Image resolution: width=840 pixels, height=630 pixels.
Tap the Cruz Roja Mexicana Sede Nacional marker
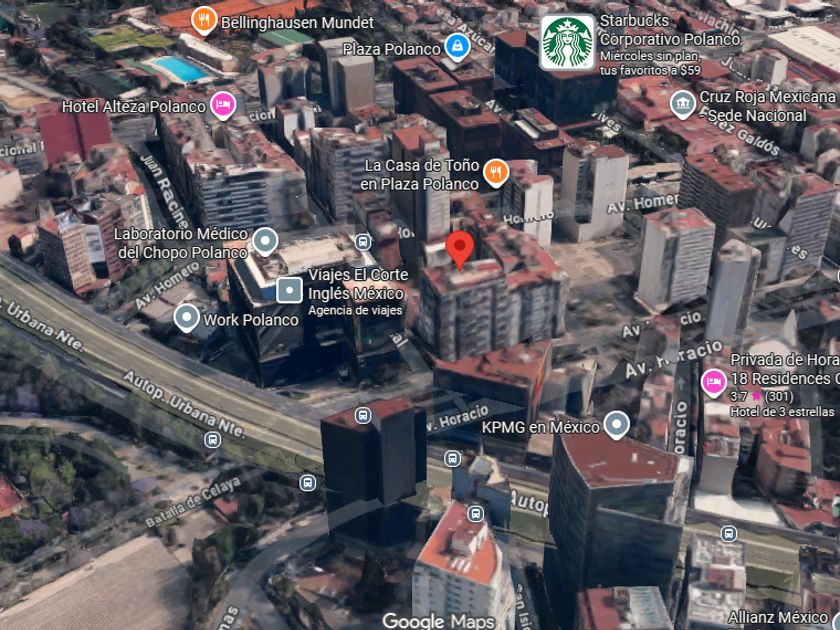683,104
